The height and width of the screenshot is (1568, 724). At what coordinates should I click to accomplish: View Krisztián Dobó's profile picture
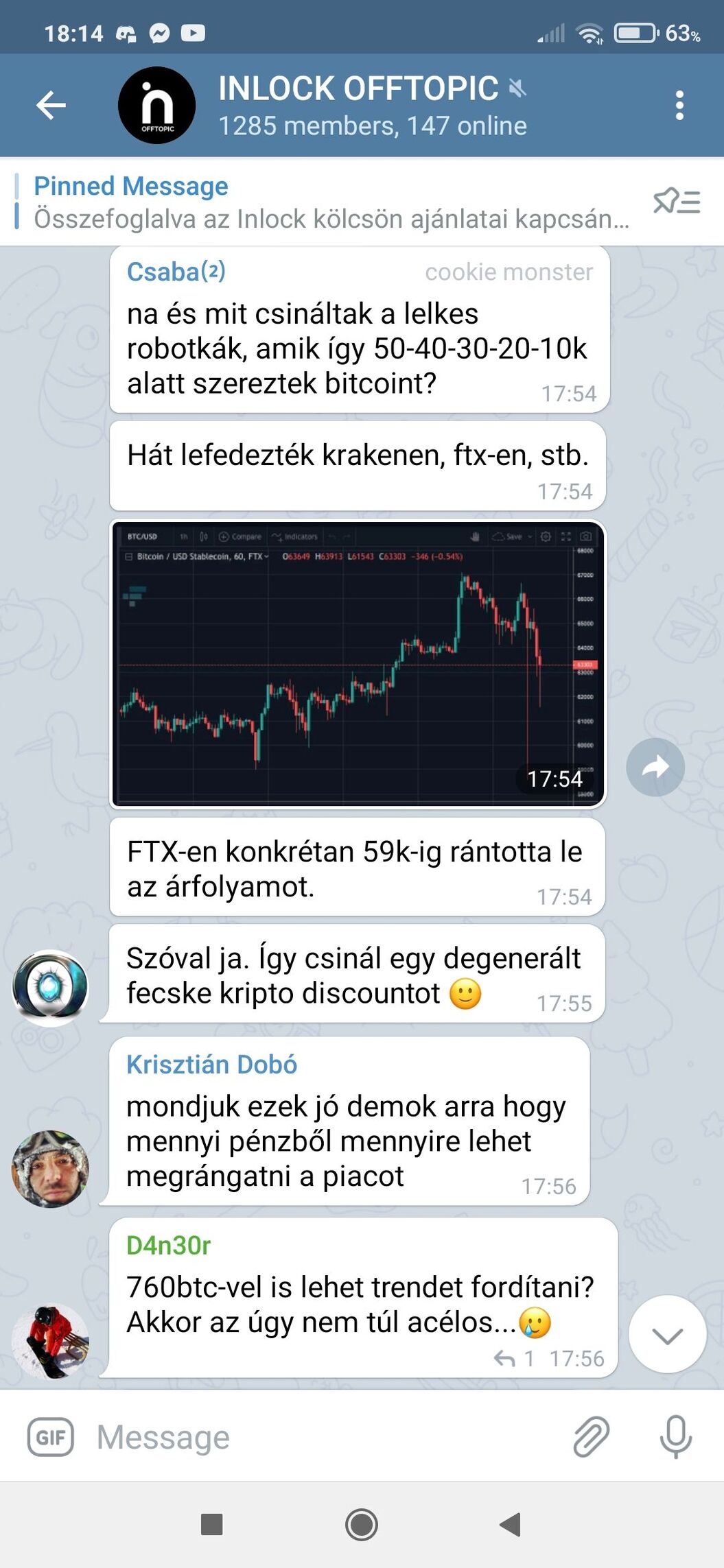tap(50, 1169)
